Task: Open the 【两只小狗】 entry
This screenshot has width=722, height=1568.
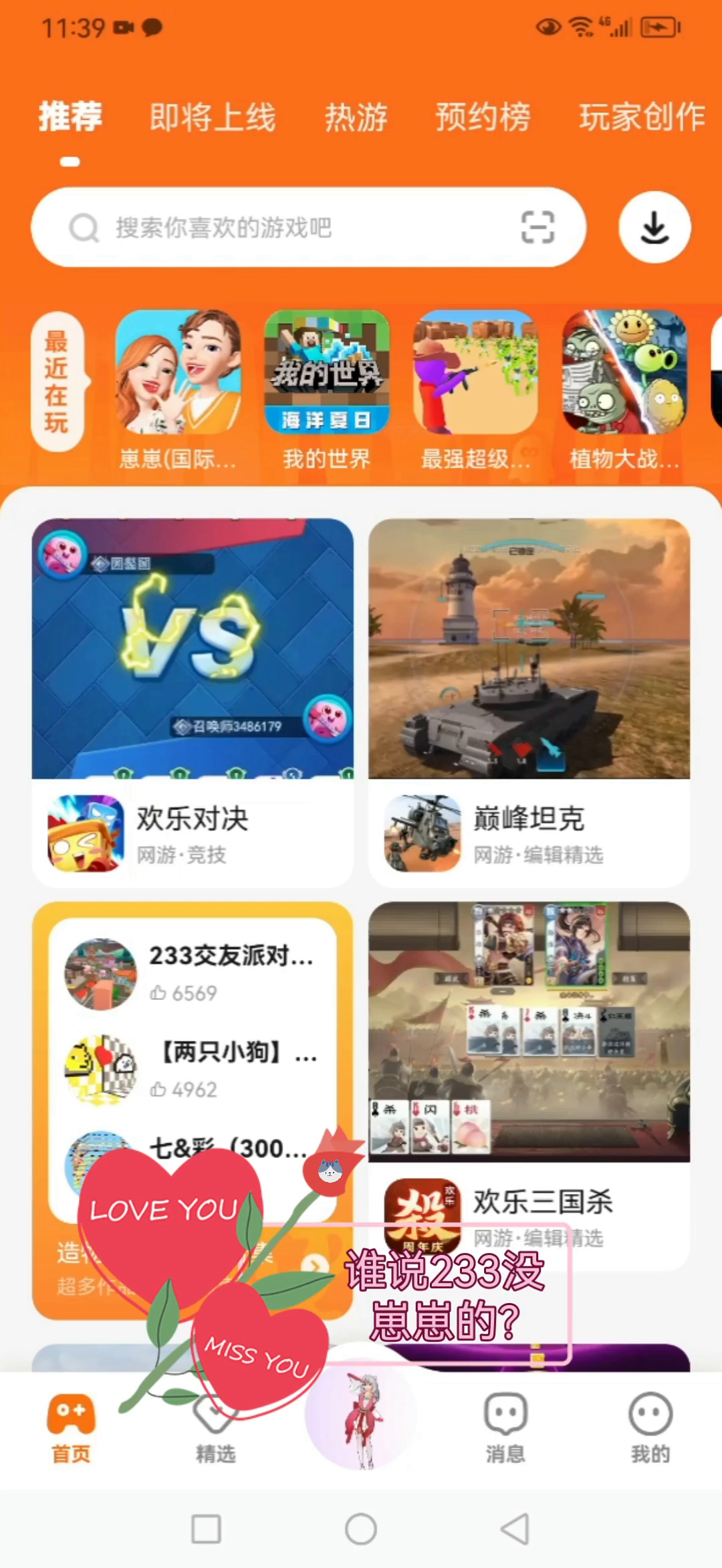Action: (194, 1069)
